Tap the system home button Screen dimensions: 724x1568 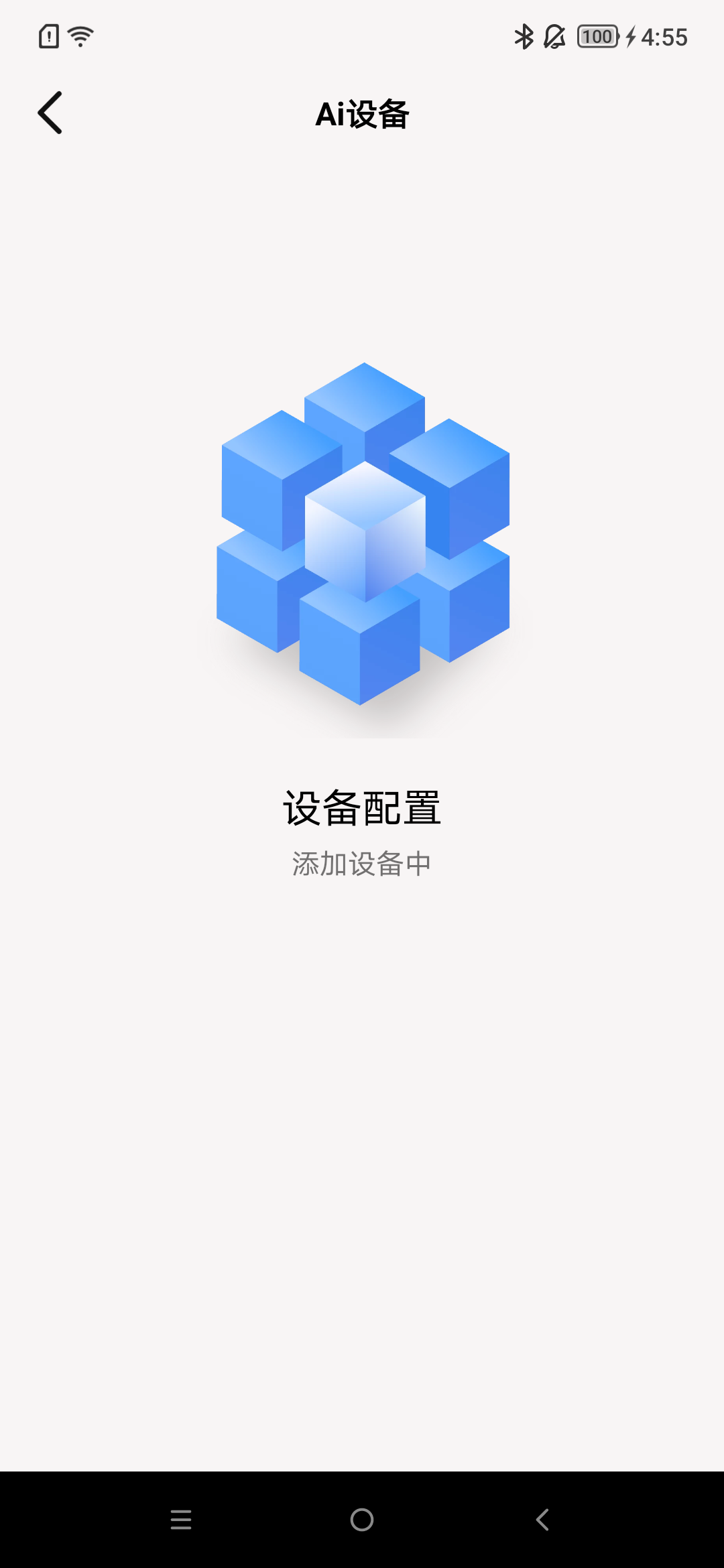(362, 1519)
